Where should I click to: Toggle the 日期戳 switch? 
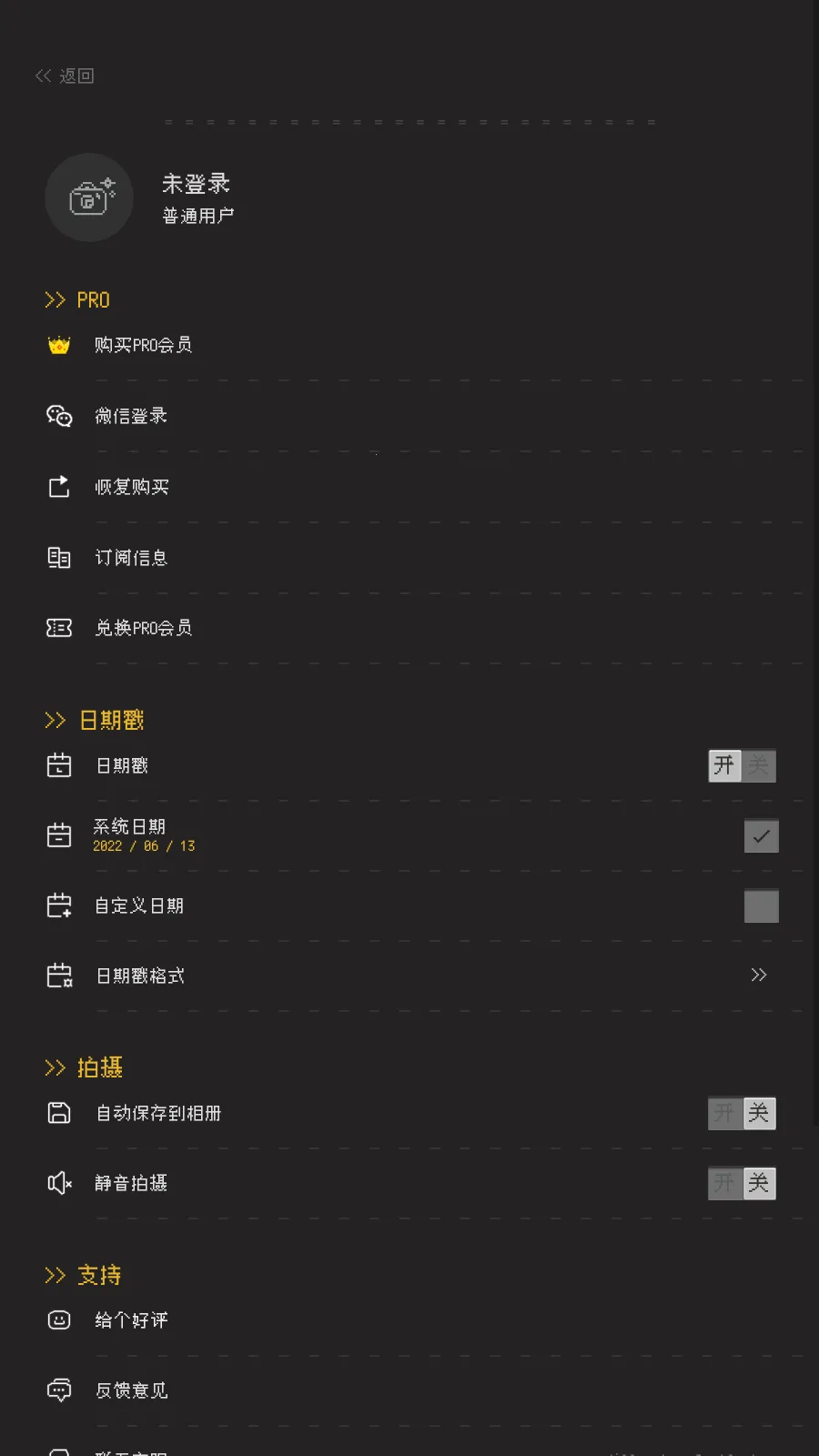[742, 765]
